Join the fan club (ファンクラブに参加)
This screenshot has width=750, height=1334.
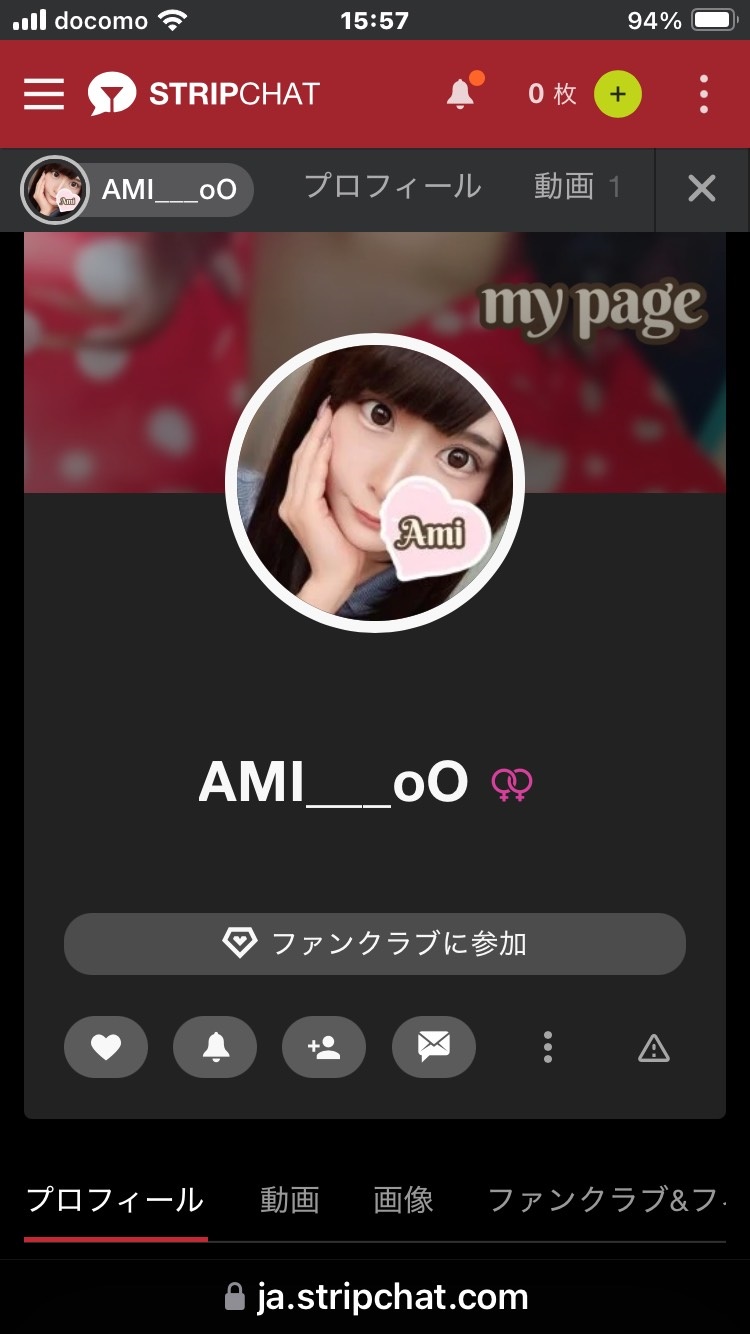click(375, 943)
